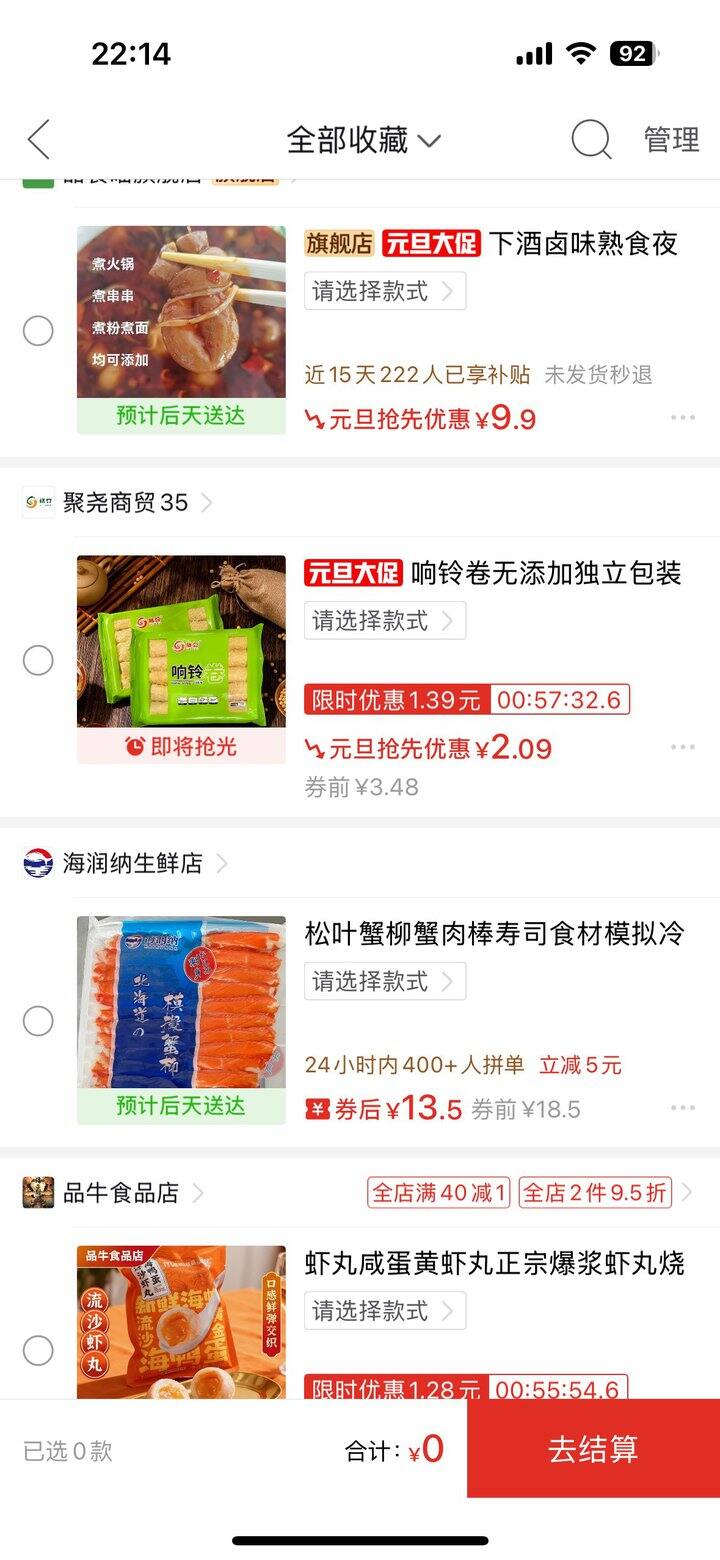Choose a style for 下酒卤味熟食

[x=384, y=291]
